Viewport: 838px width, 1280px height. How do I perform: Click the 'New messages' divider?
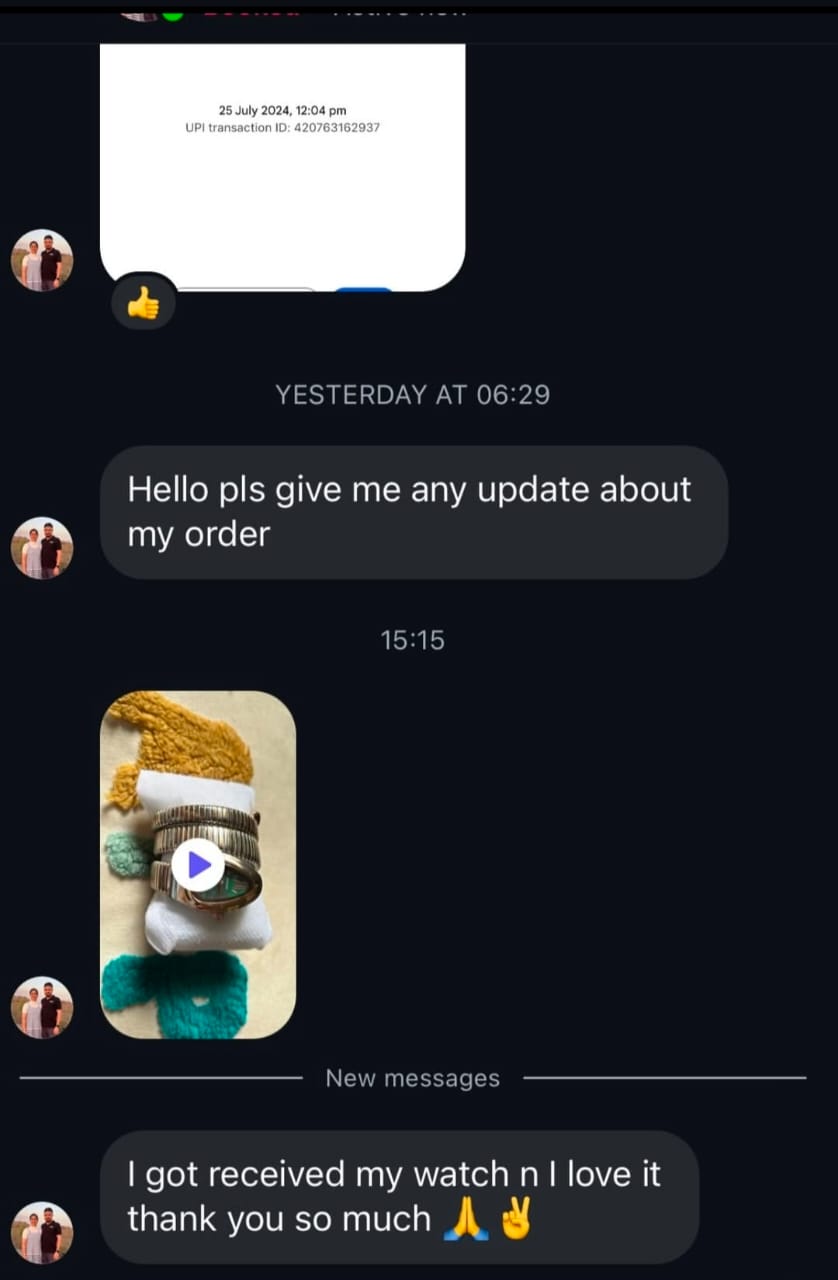pyautogui.click(x=412, y=1078)
